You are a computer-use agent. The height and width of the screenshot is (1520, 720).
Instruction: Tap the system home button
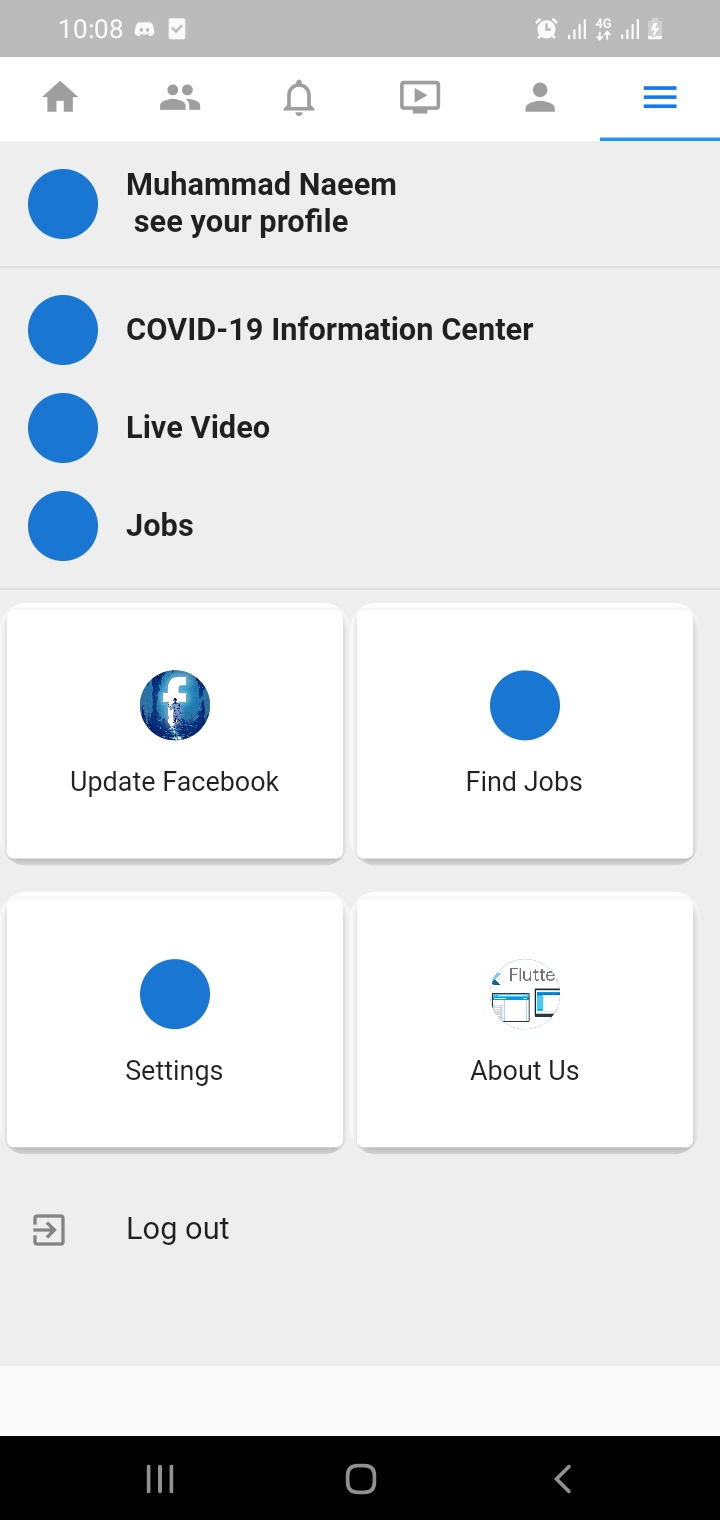[x=360, y=1478]
